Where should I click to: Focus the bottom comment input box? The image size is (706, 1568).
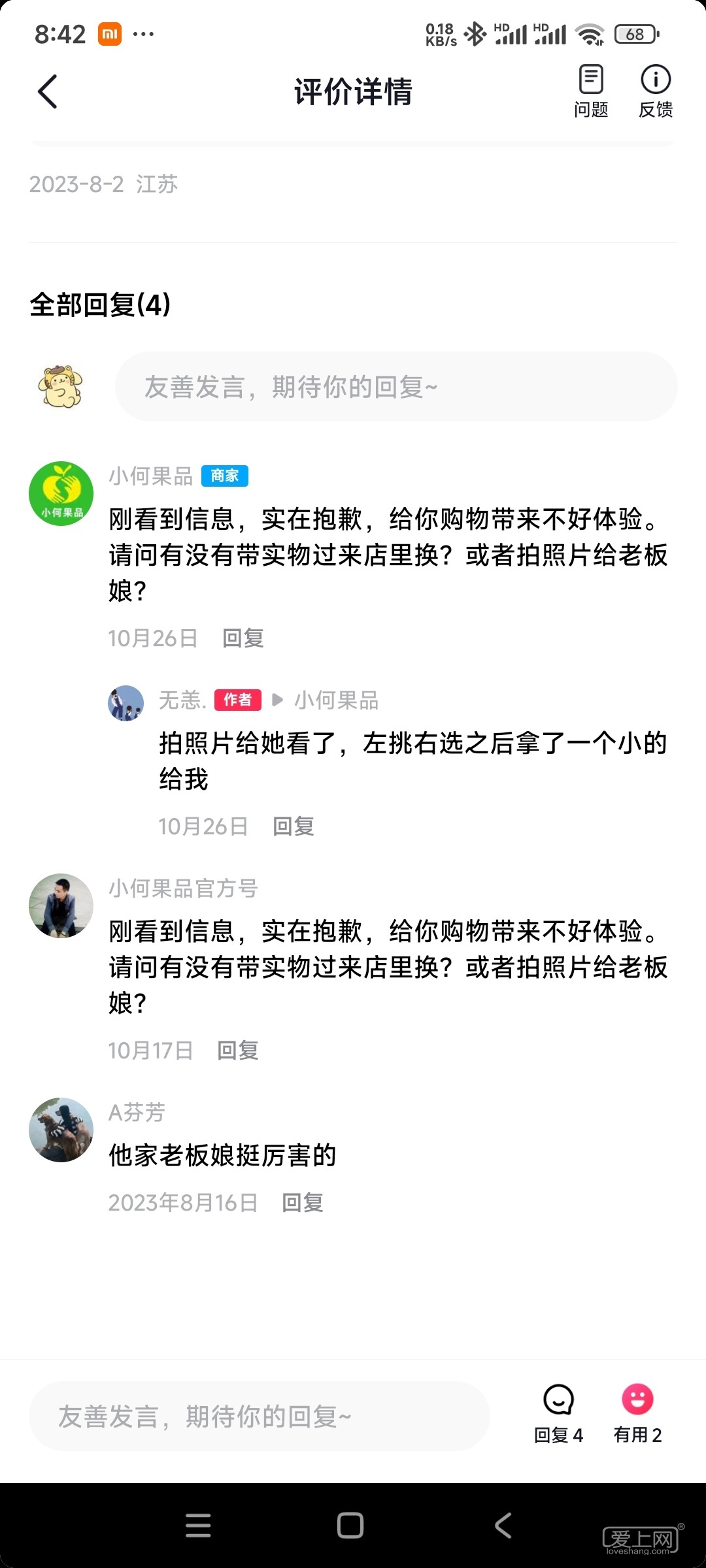(x=259, y=1416)
